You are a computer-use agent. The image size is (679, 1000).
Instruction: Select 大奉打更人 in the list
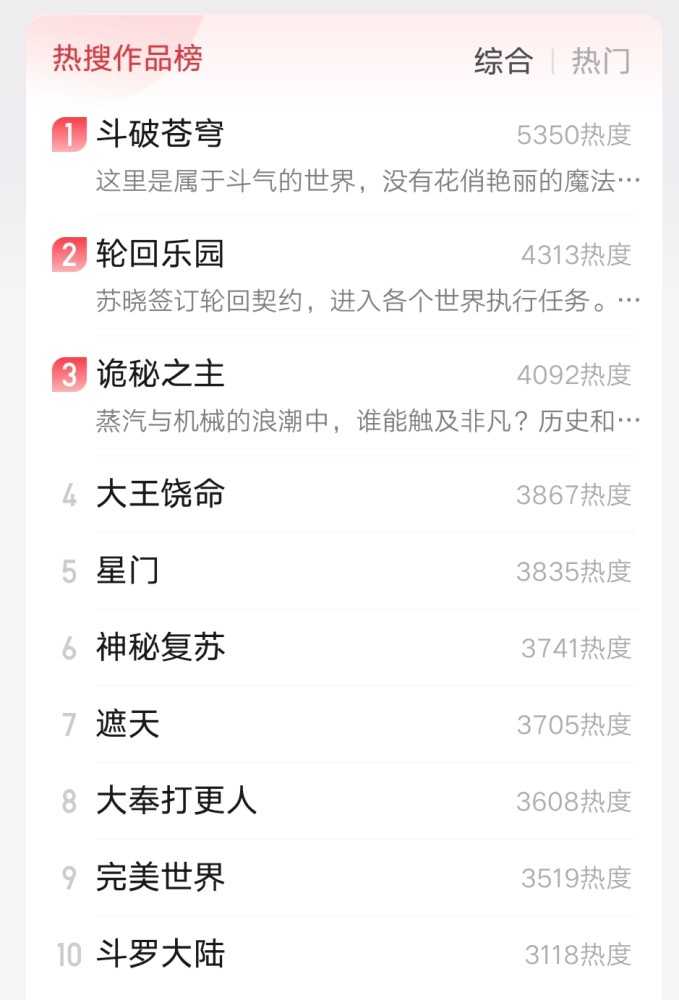176,800
